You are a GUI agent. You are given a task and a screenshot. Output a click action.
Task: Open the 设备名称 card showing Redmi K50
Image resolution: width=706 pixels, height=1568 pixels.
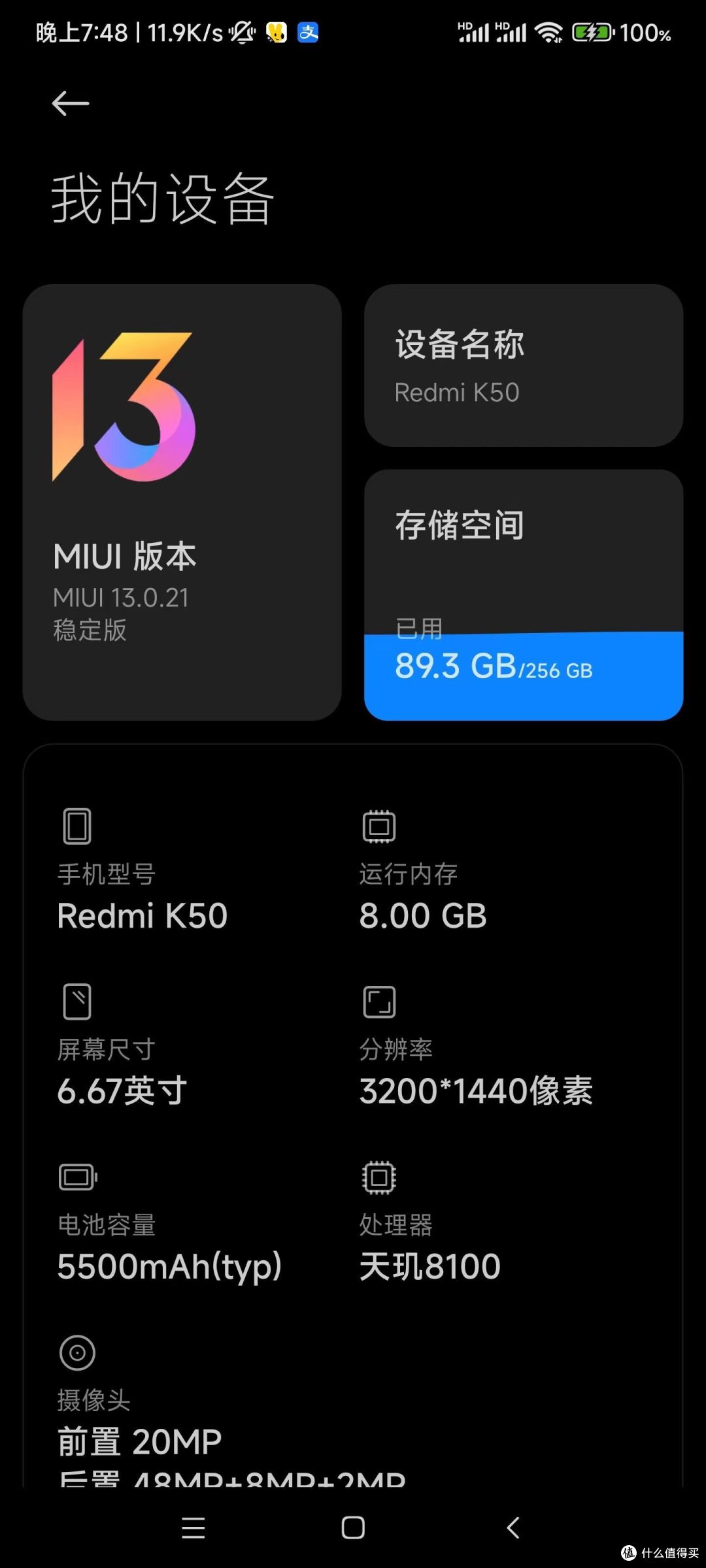click(x=523, y=366)
